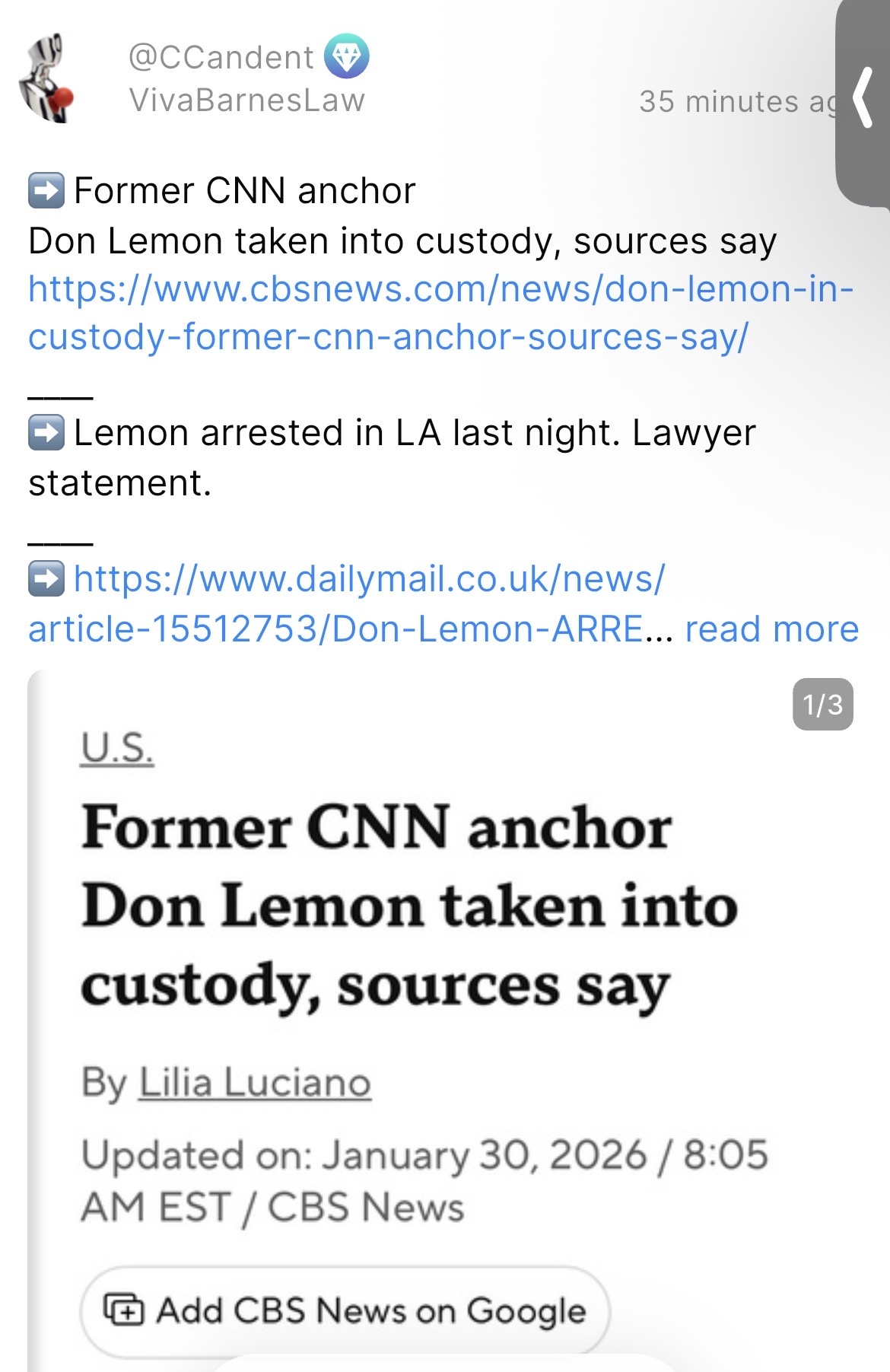
Task: Open the poster's profile avatar
Action: [x=47, y=79]
